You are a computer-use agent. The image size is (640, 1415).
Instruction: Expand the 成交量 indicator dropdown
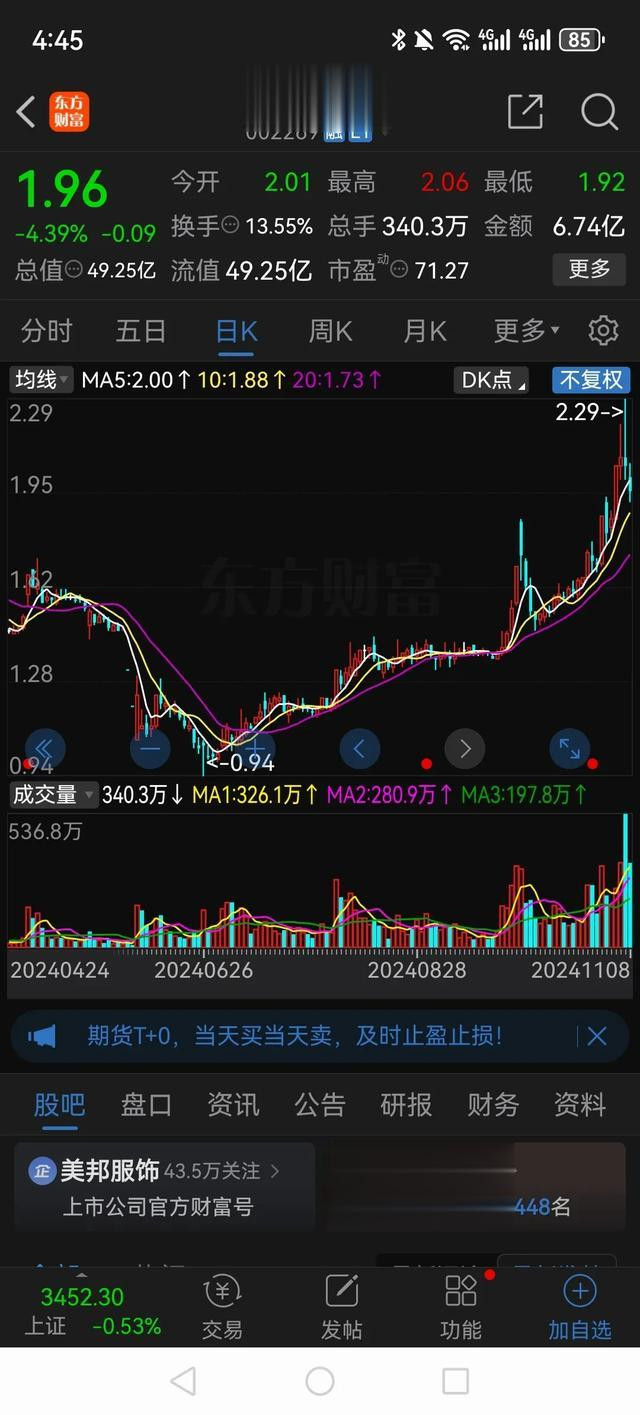tap(52, 795)
